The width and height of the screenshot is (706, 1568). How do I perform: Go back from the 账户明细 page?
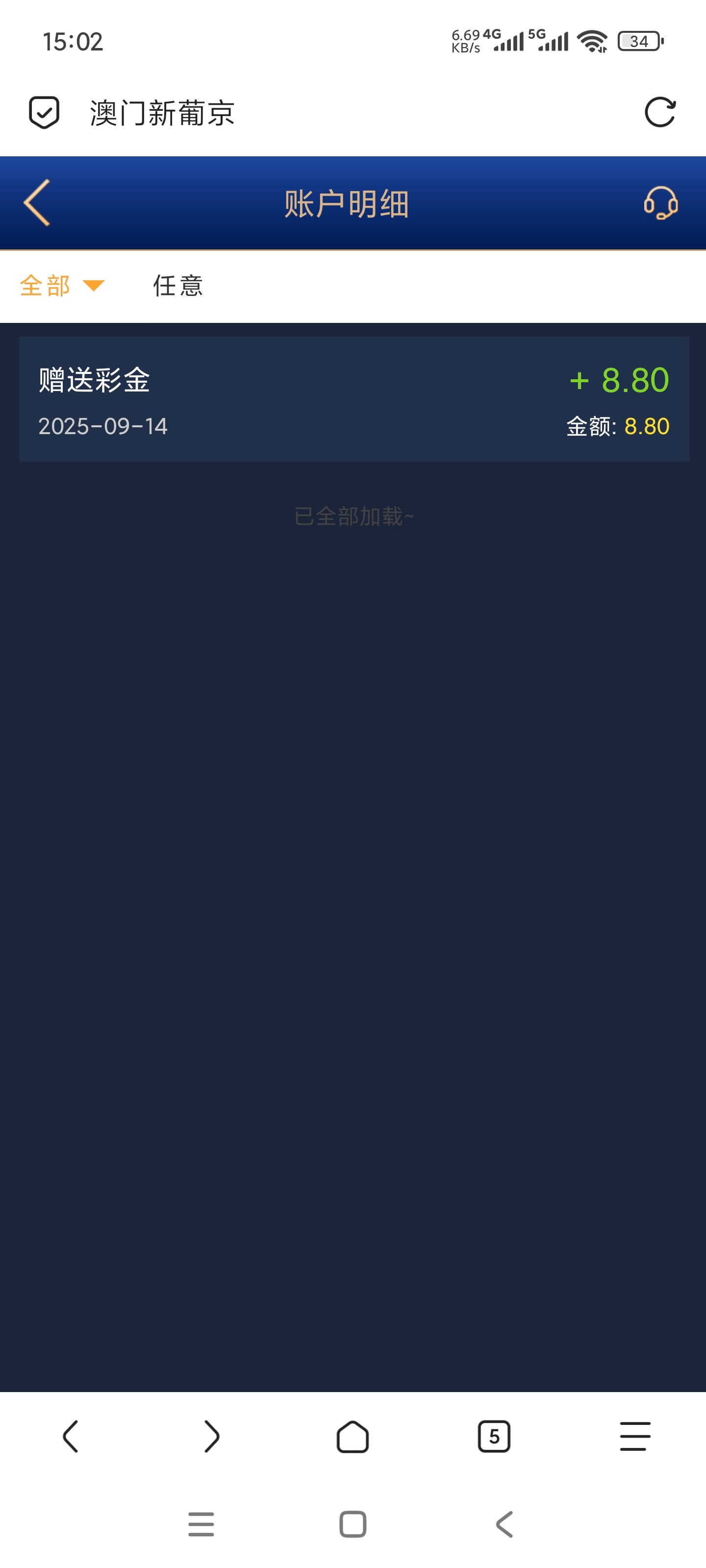click(x=37, y=203)
